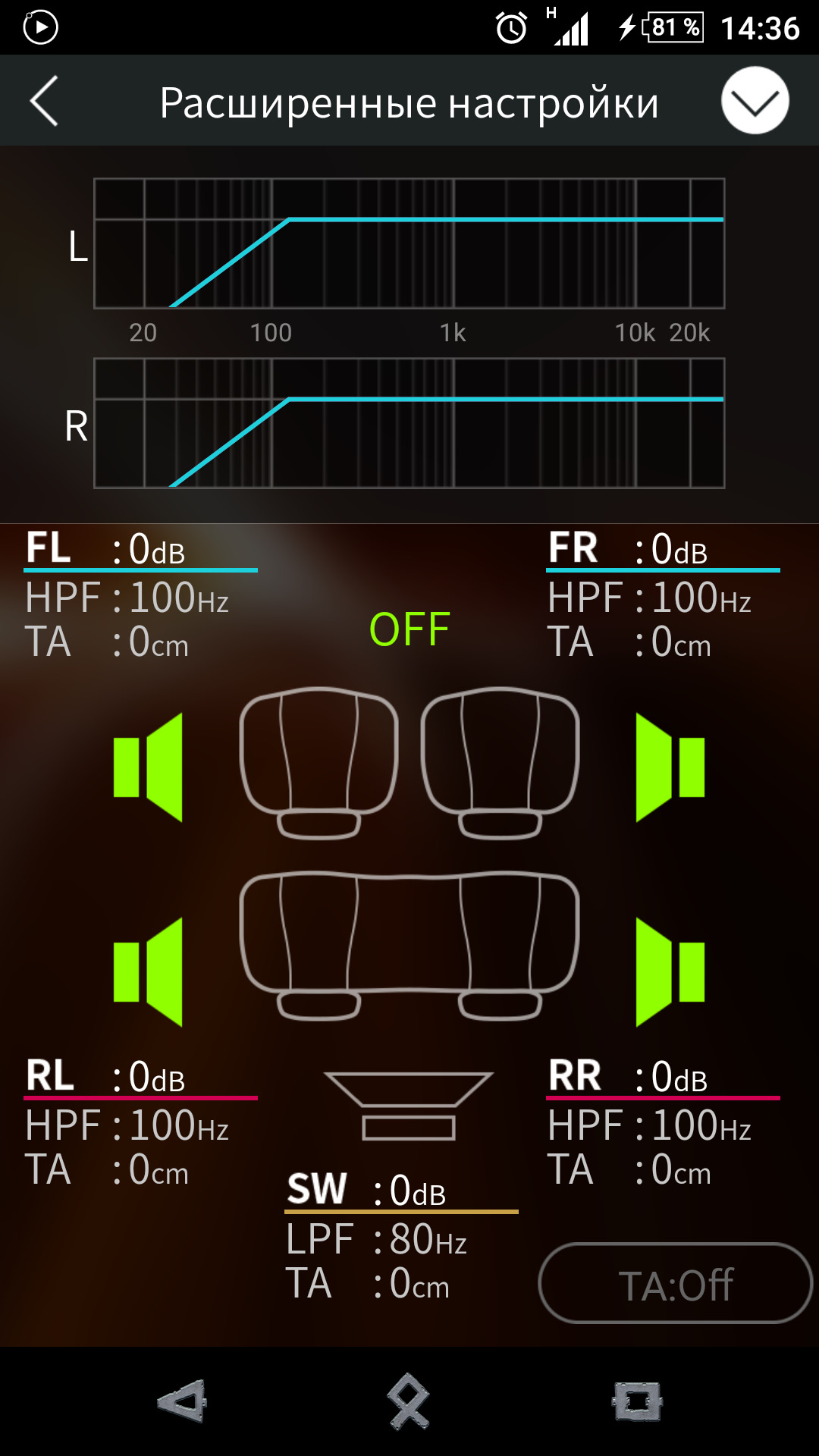This screenshot has height=1456, width=819.
Task: Go to the system home screen
Action: pyautogui.click(x=409, y=1401)
